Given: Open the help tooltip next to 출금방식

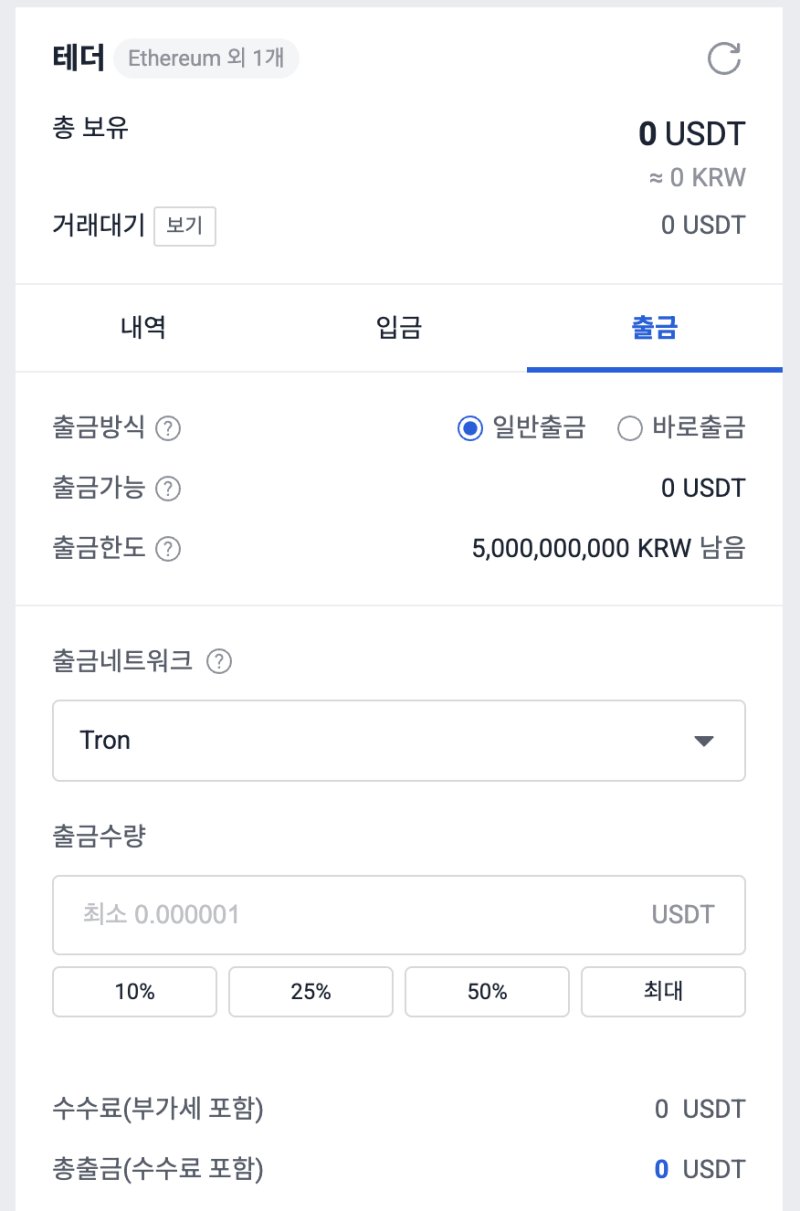Looking at the screenshot, I should tap(169, 429).
